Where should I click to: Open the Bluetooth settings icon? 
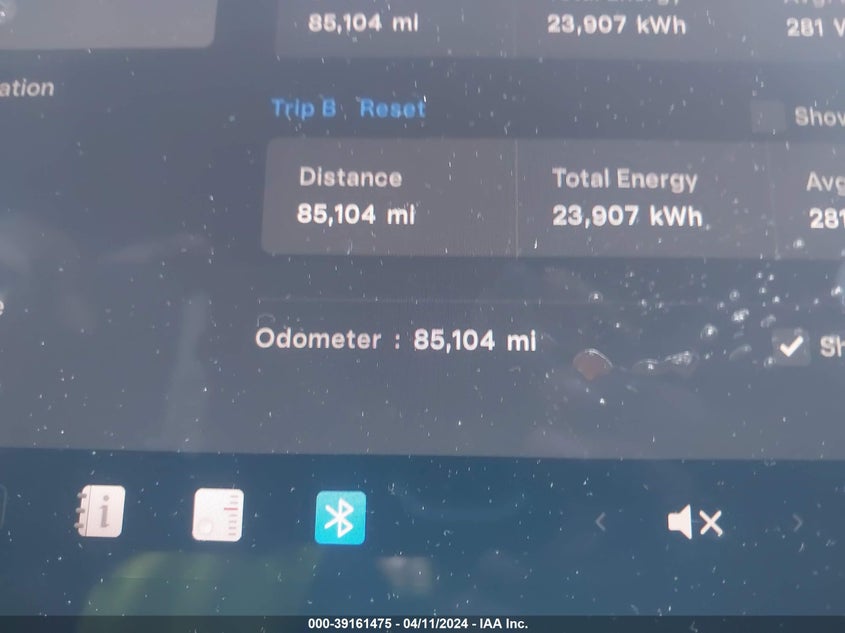pos(340,517)
